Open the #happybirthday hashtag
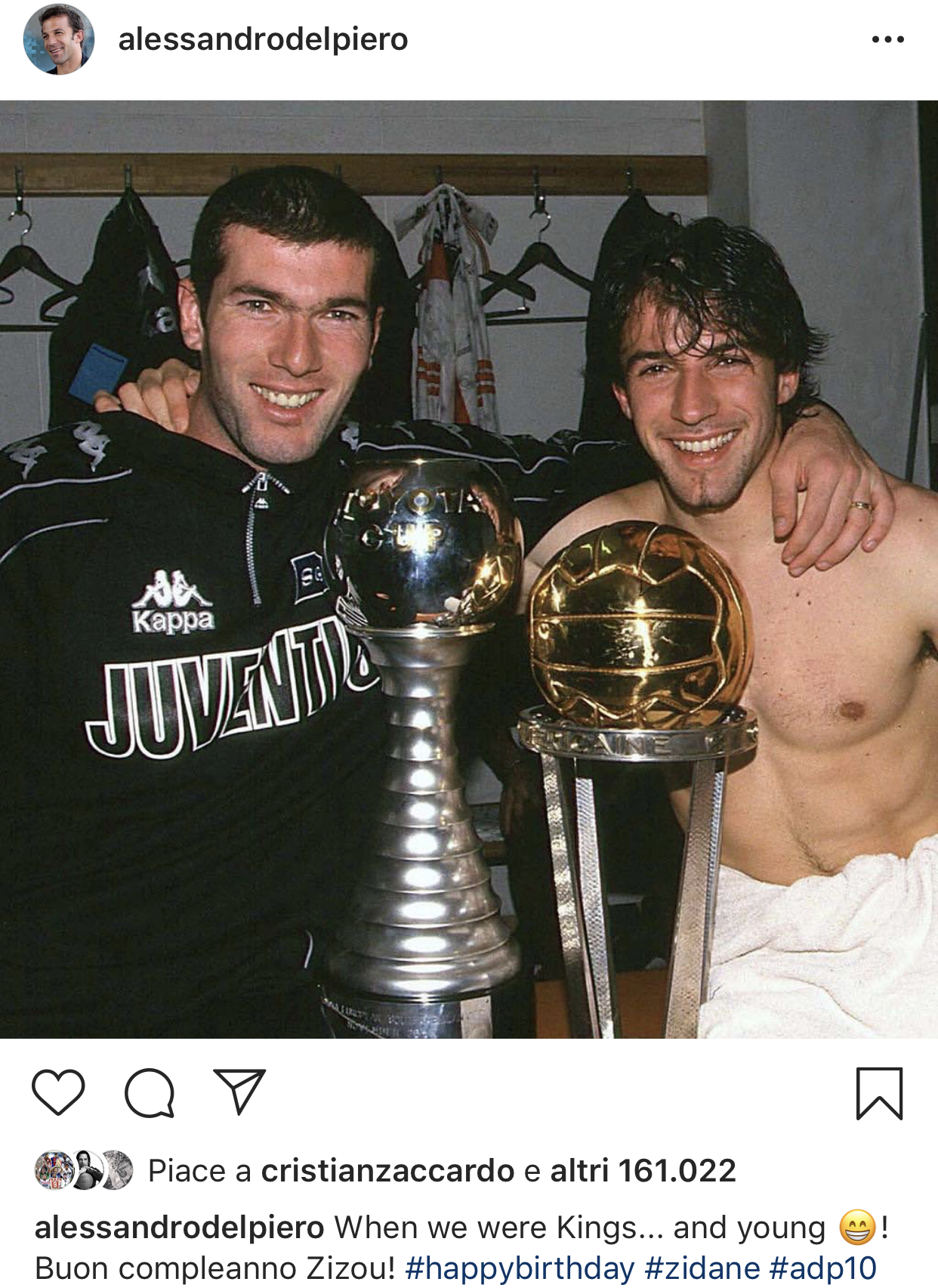938x1288 pixels. (x=519, y=1268)
